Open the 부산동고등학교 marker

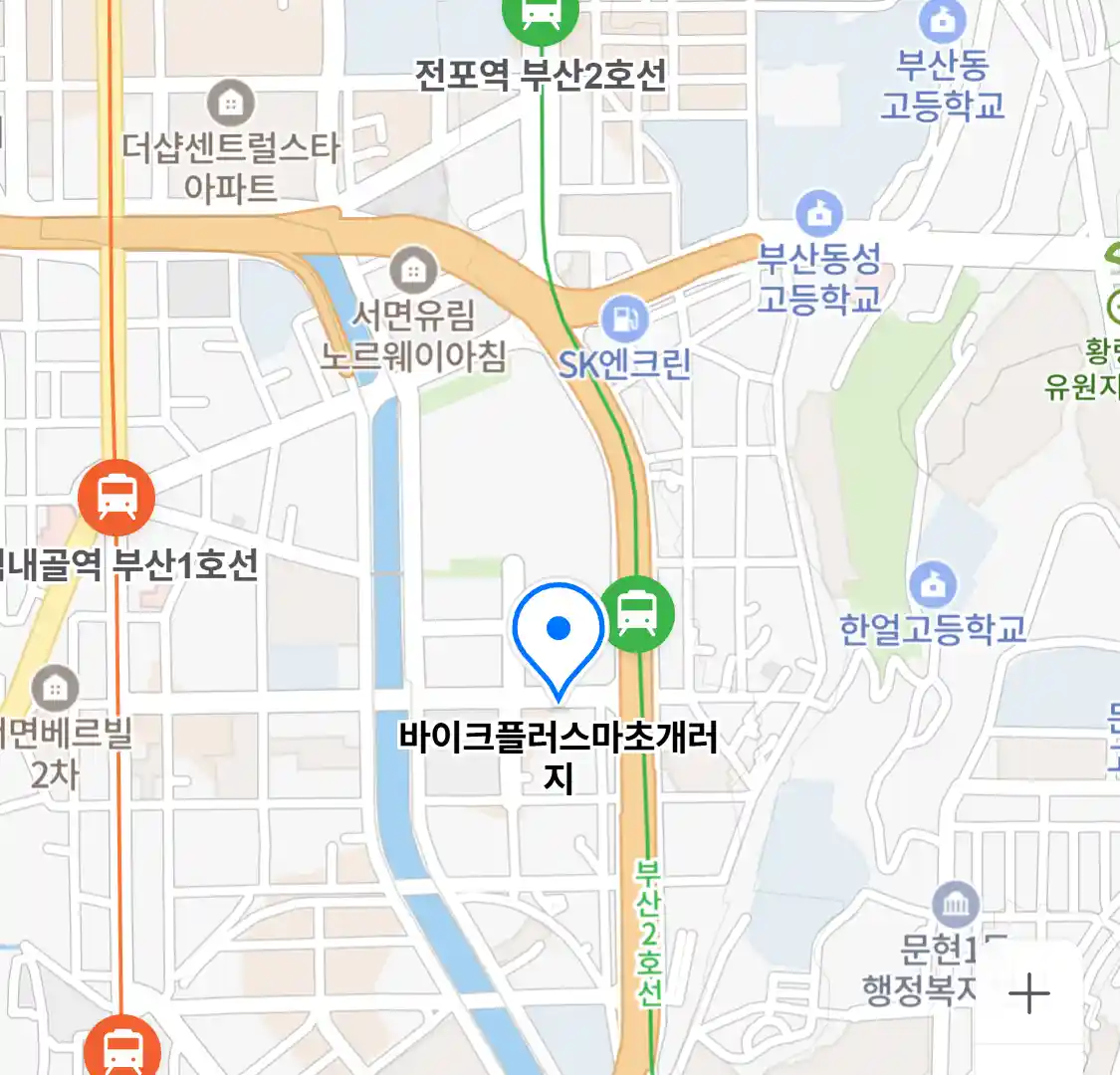pos(942,20)
